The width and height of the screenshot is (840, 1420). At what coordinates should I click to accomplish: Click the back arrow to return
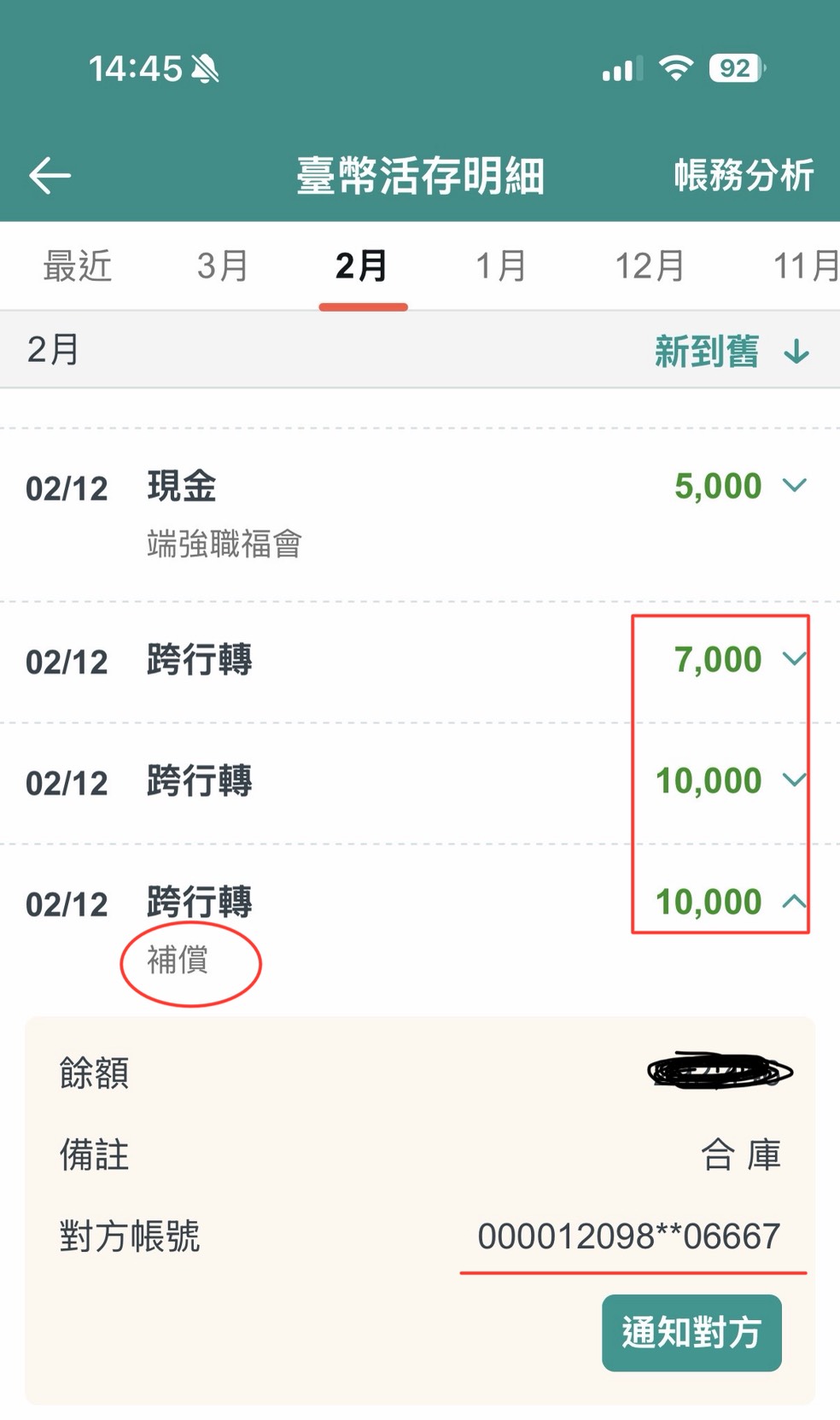click(x=49, y=175)
